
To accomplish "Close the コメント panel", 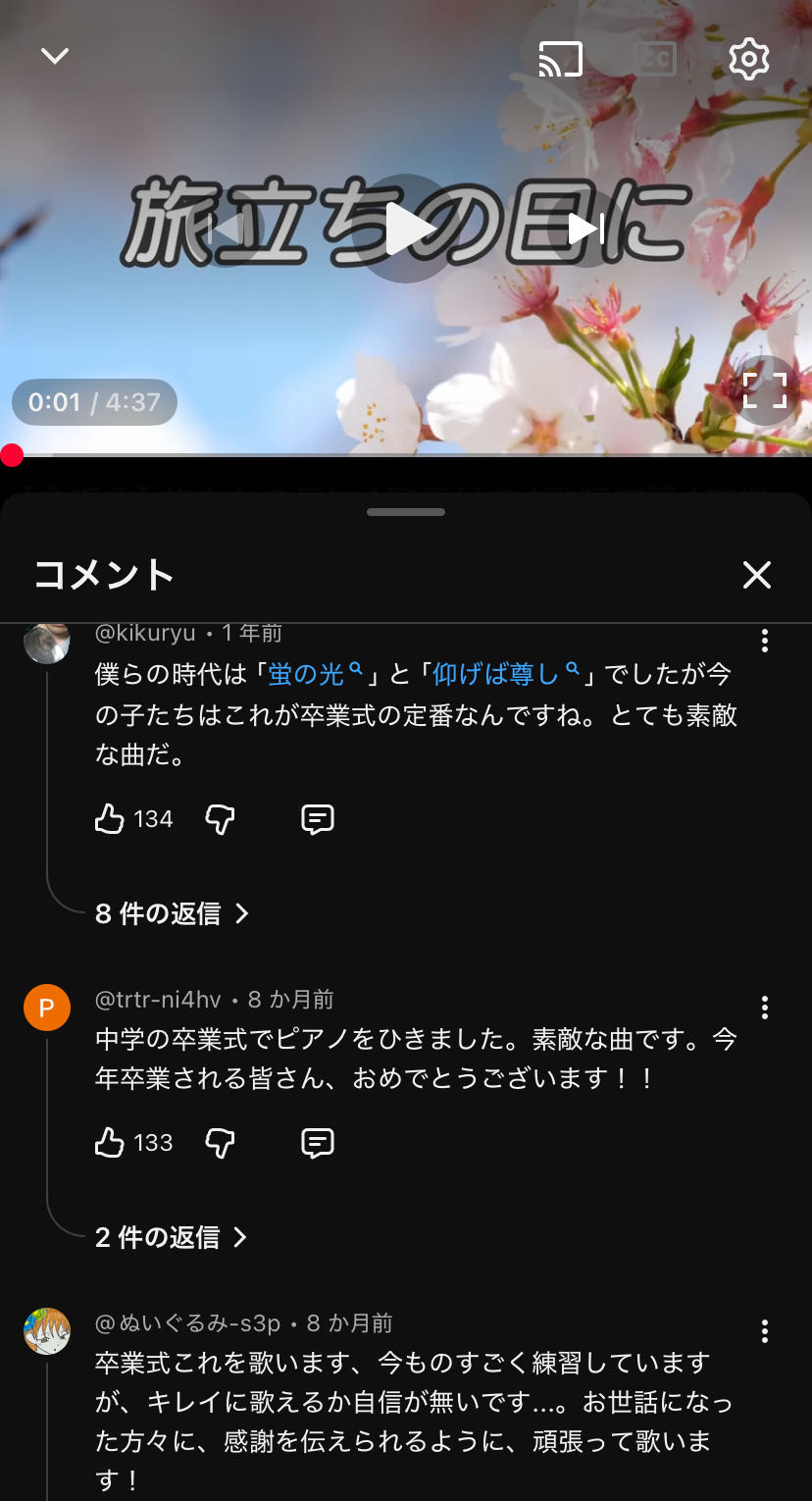I will 757,575.
